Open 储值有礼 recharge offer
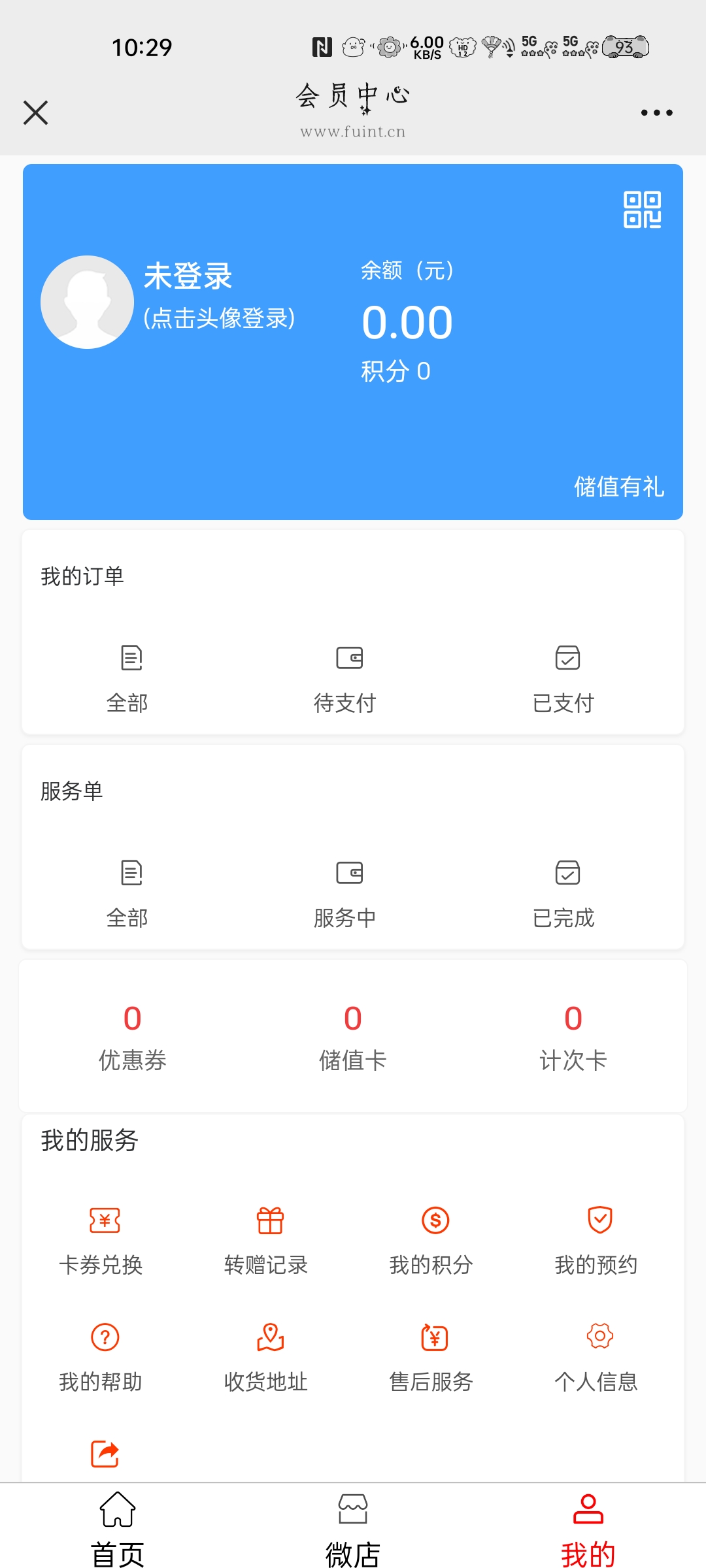 tap(618, 487)
